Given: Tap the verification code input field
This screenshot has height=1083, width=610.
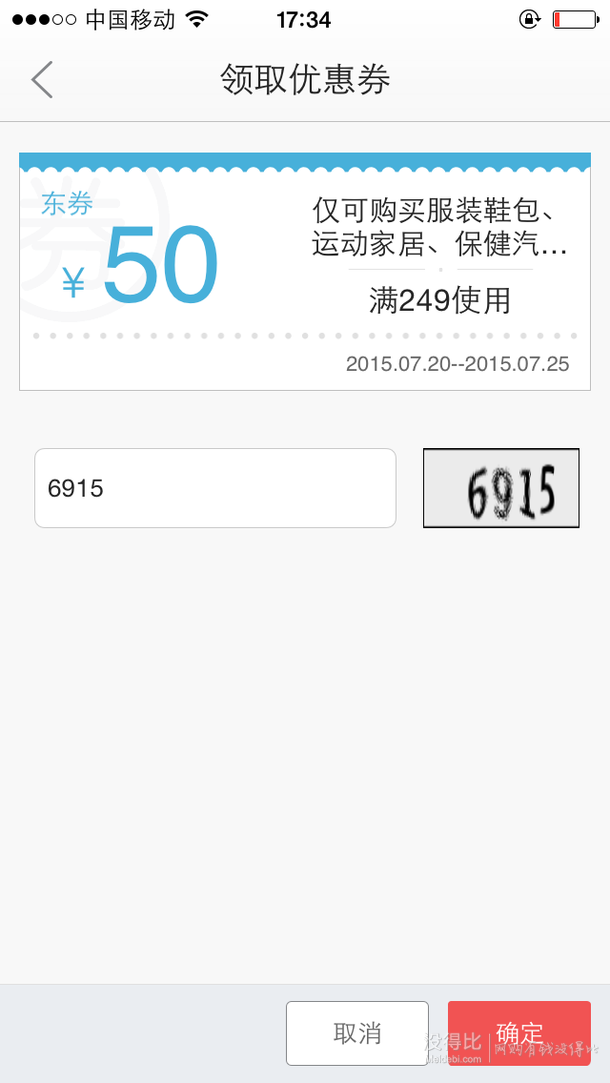Looking at the screenshot, I should [215, 488].
